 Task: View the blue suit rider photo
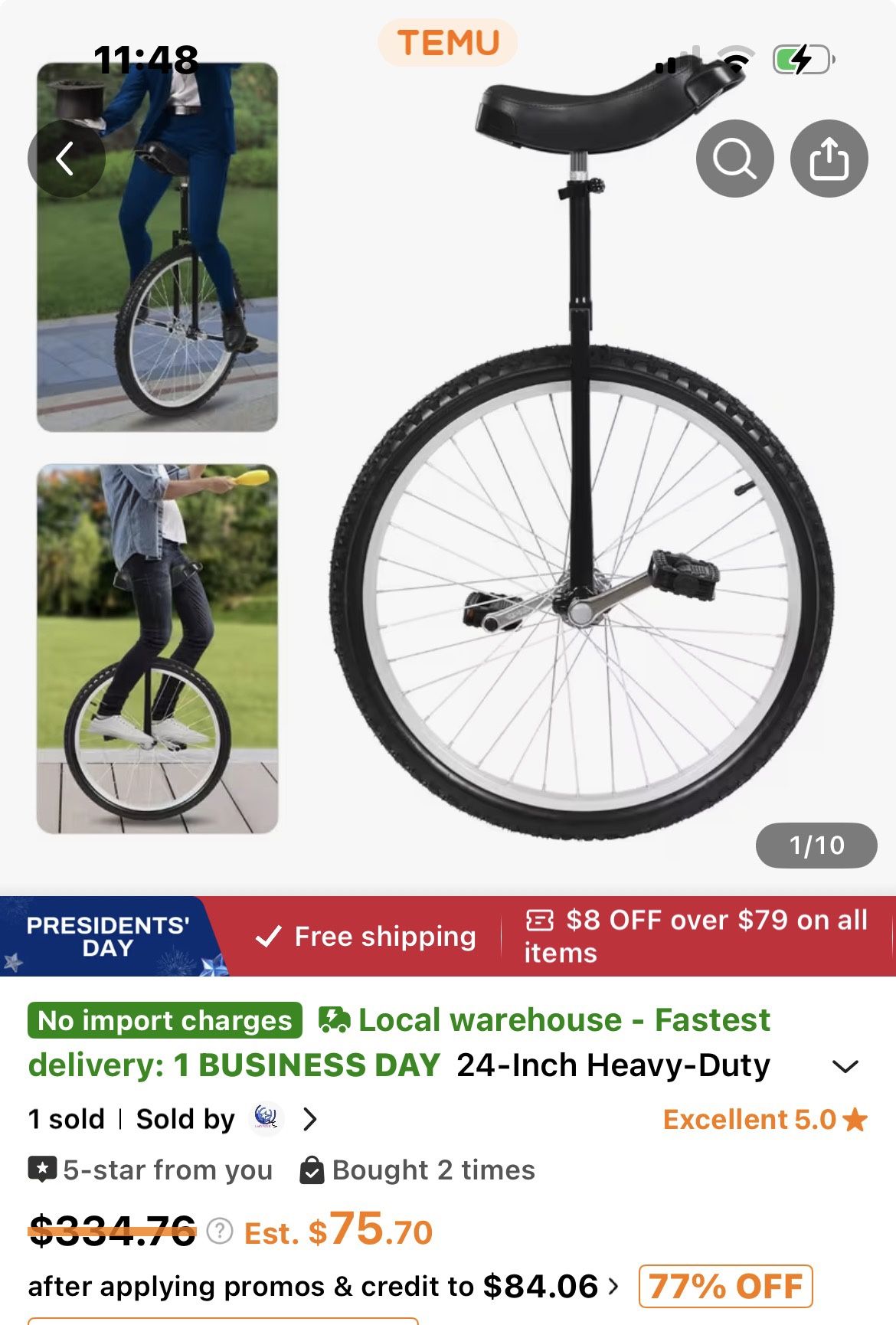[x=157, y=247]
